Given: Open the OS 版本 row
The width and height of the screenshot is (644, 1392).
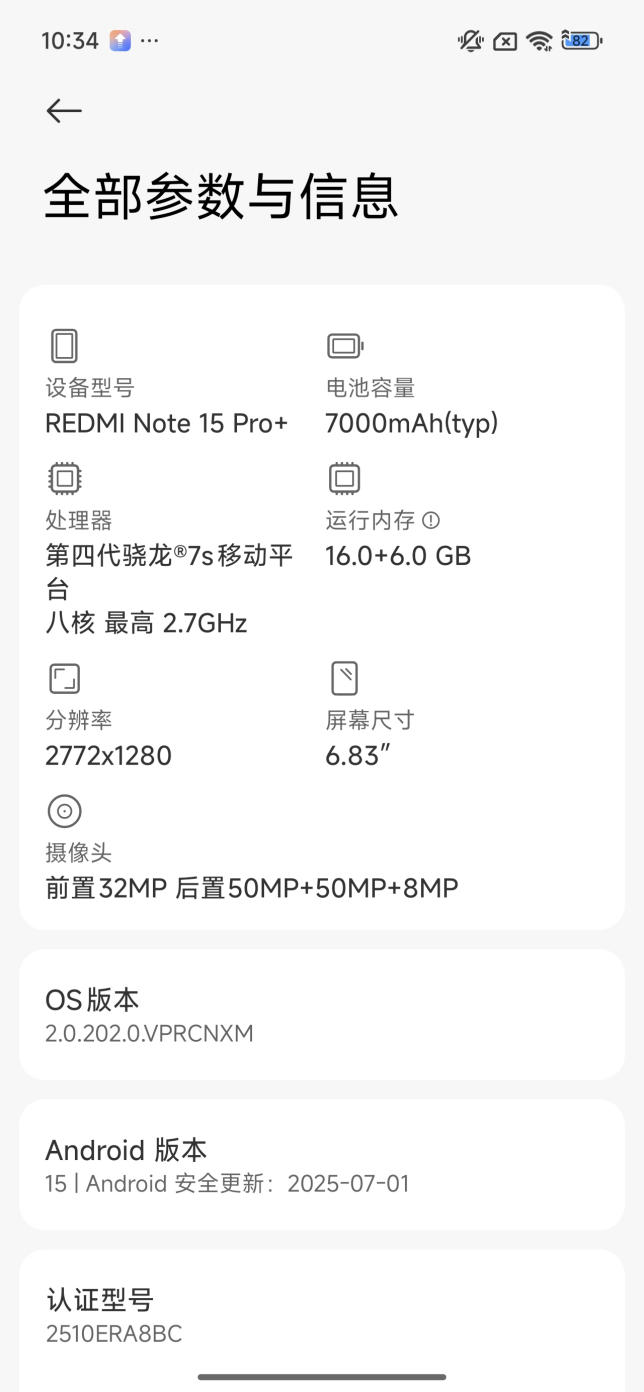Looking at the screenshot, I should (x=322, y=1014).
